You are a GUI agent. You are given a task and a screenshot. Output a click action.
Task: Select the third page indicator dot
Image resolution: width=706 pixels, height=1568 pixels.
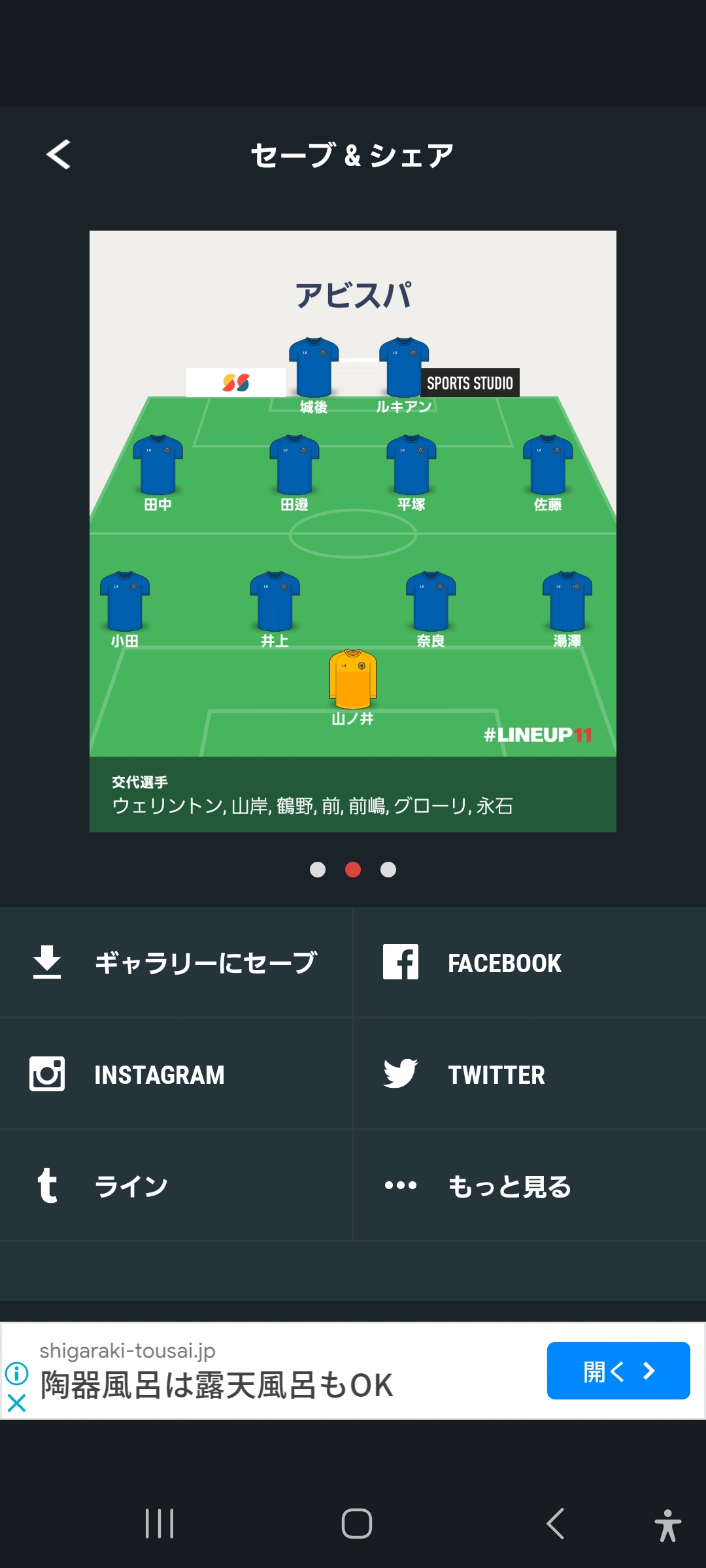pyautogui.click(x=388, y=870)
